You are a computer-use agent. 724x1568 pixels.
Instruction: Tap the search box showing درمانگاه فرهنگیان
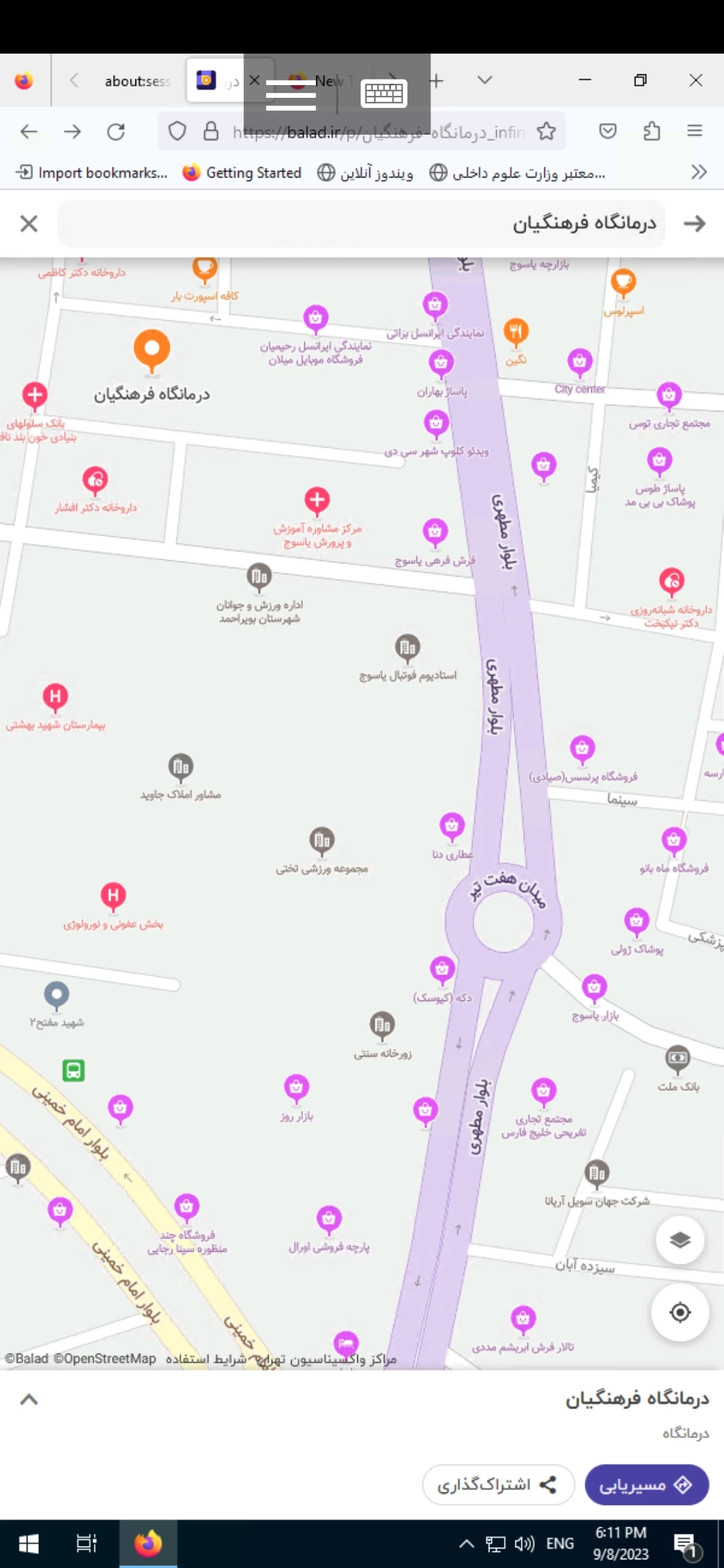tap(362, 223)
